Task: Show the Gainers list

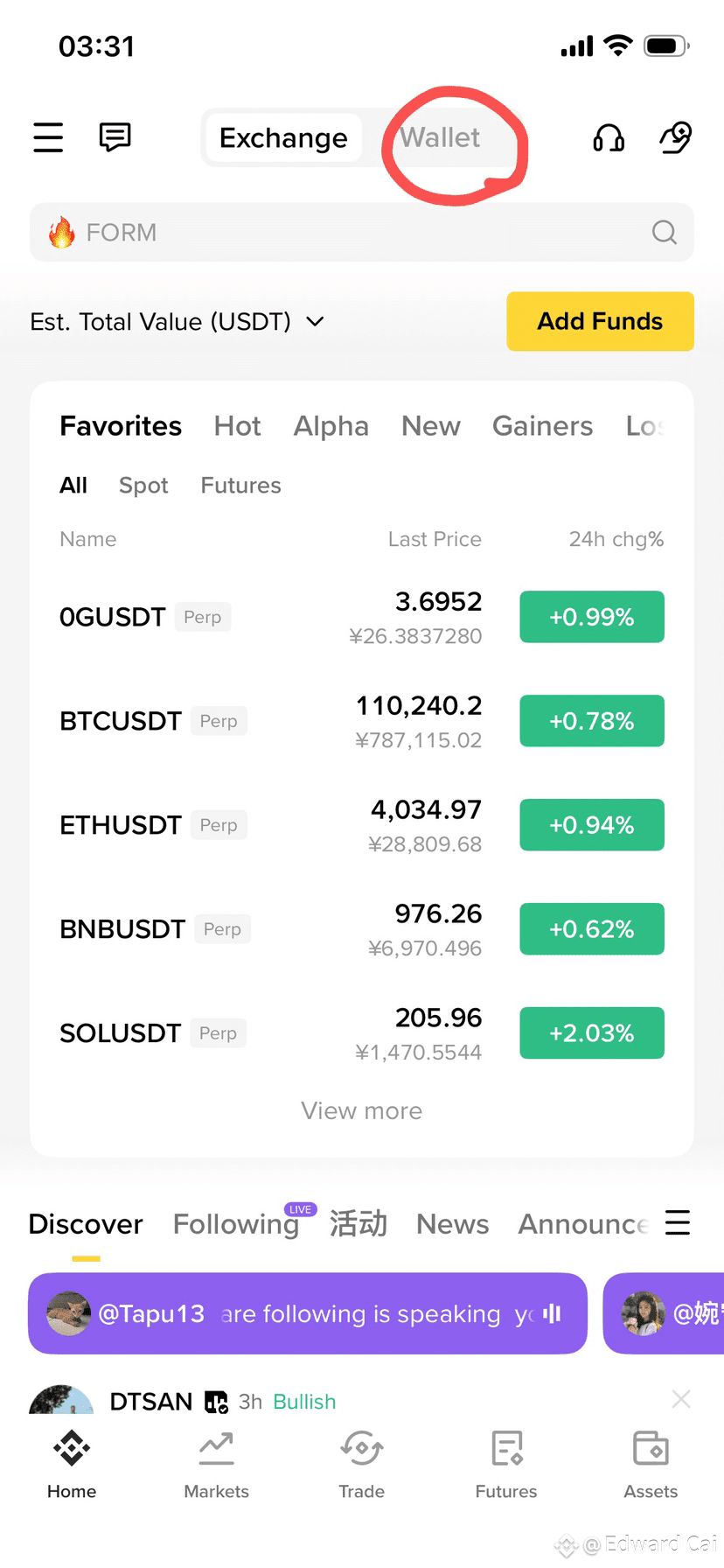Action: [x=542, y=426]
